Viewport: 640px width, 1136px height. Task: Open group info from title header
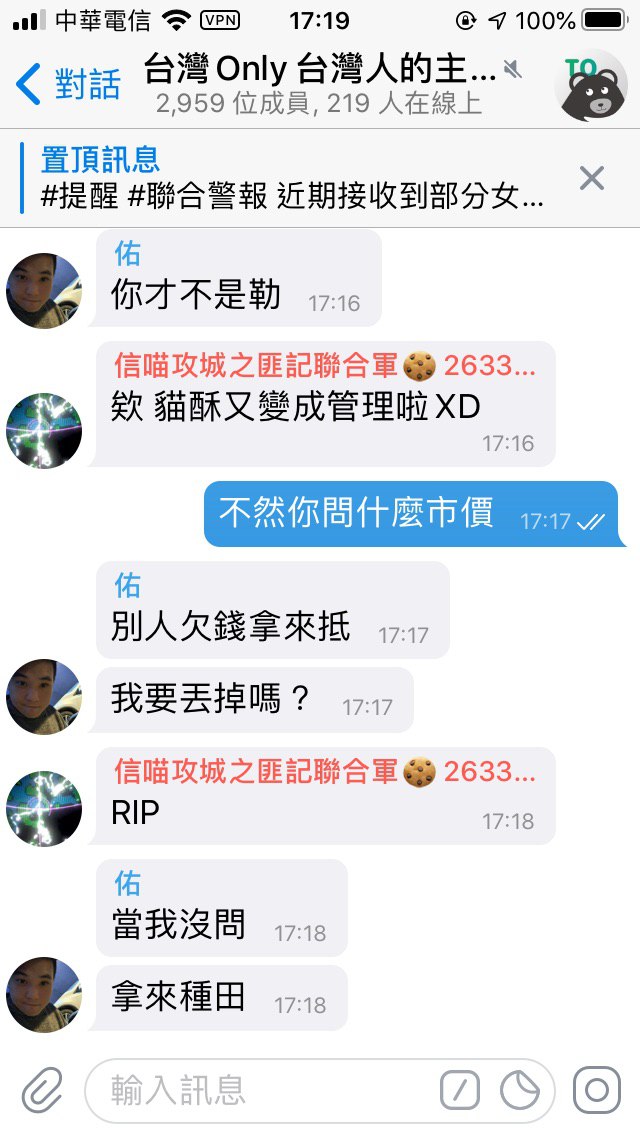[x=320, y=84]
